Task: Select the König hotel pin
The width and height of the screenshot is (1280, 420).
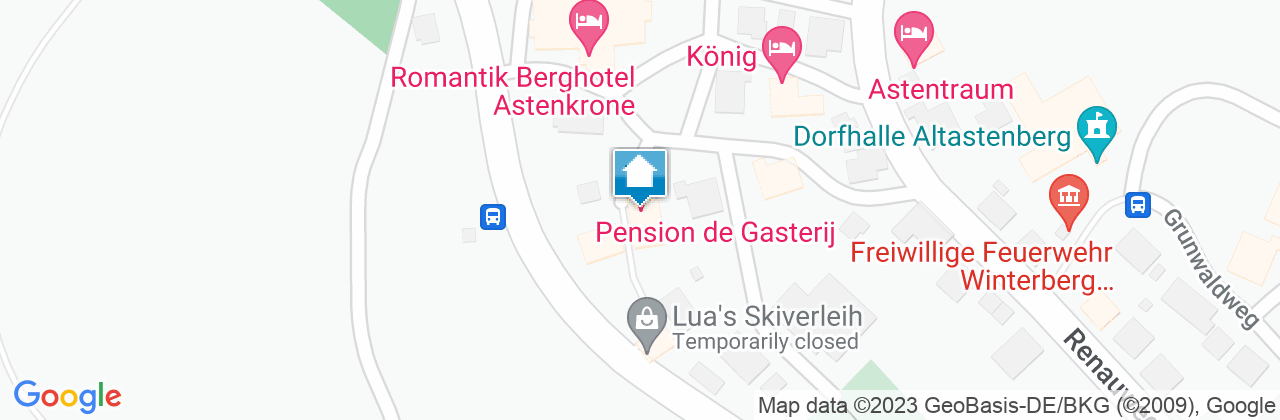Action: 782,49
